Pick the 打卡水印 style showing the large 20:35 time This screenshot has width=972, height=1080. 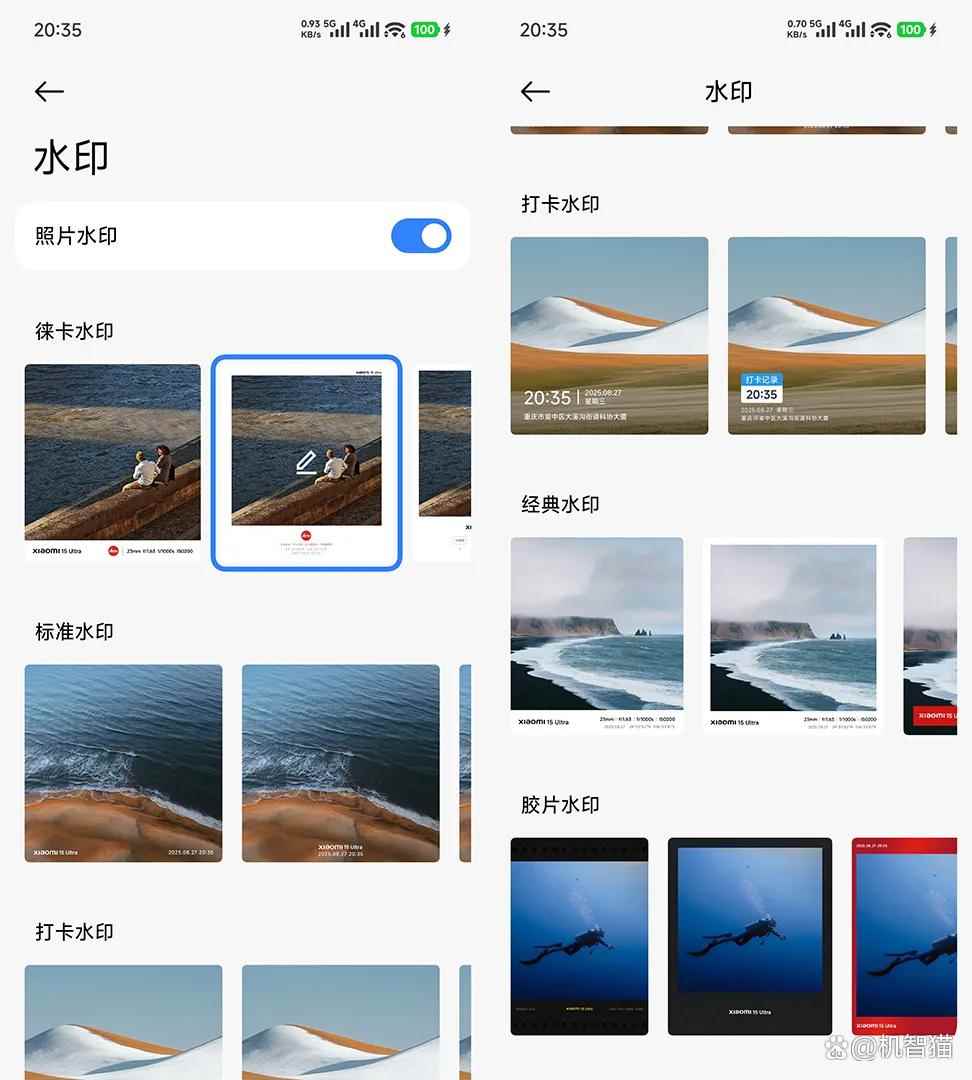609,335
